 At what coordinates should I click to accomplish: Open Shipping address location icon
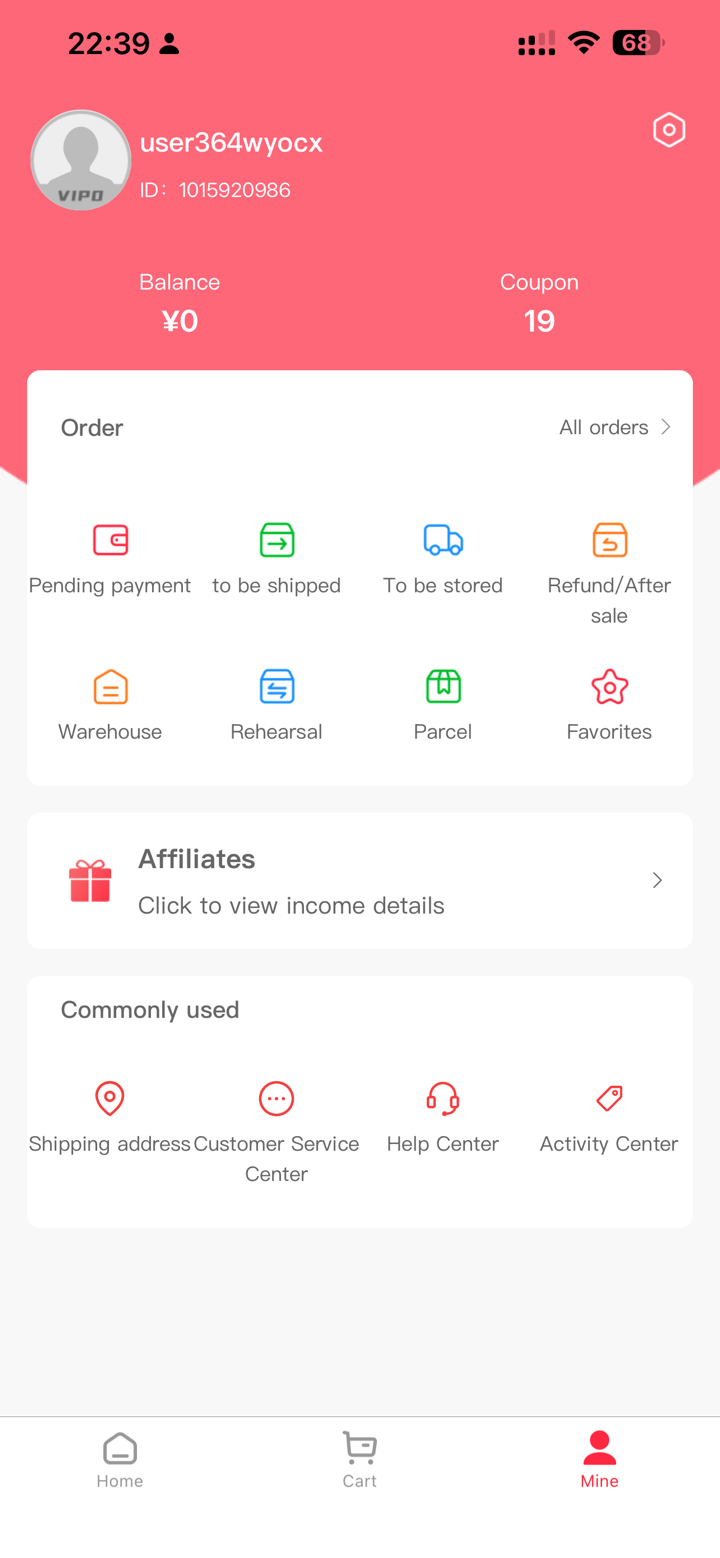click(110, 1097)
